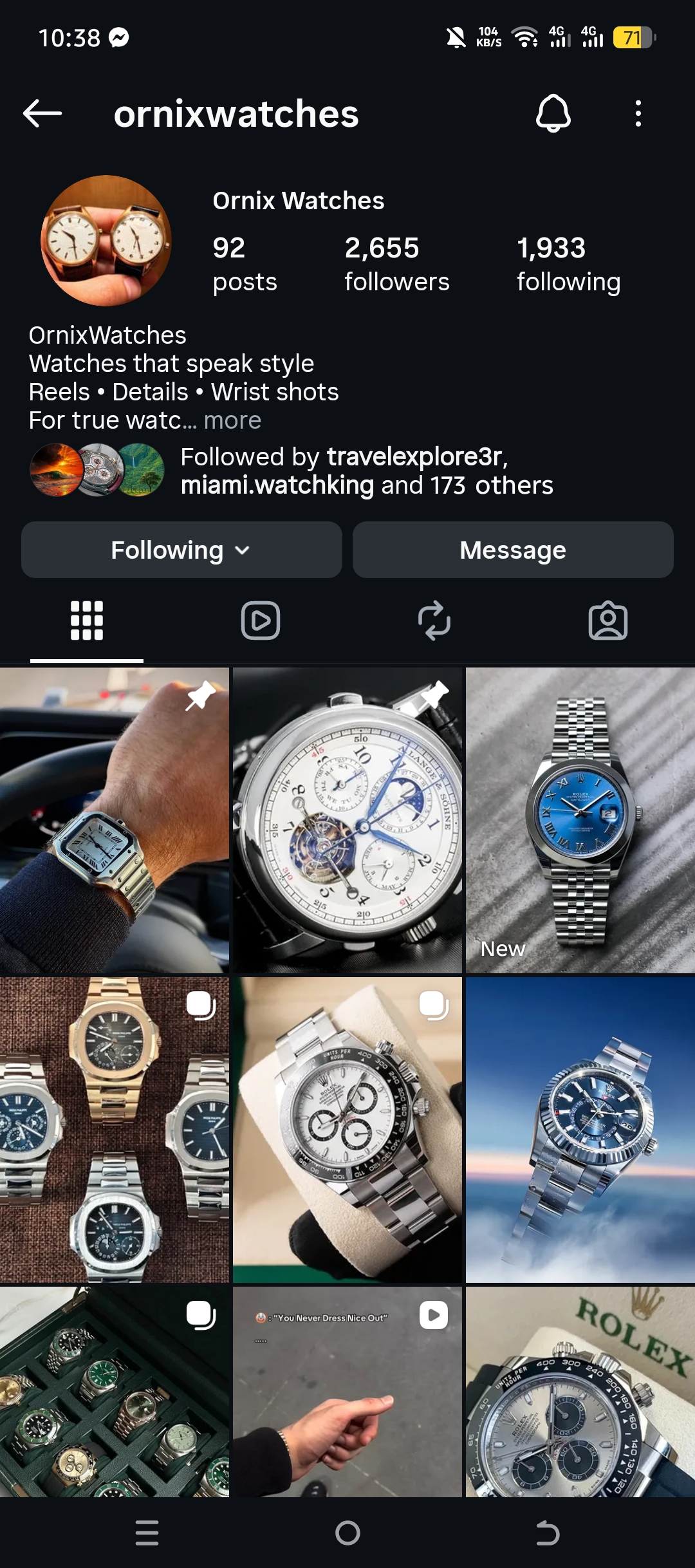The width and height of the screenshot is (695, 1568).
Task: Go back using the back arrow
Action: click(x=41, y=113)
